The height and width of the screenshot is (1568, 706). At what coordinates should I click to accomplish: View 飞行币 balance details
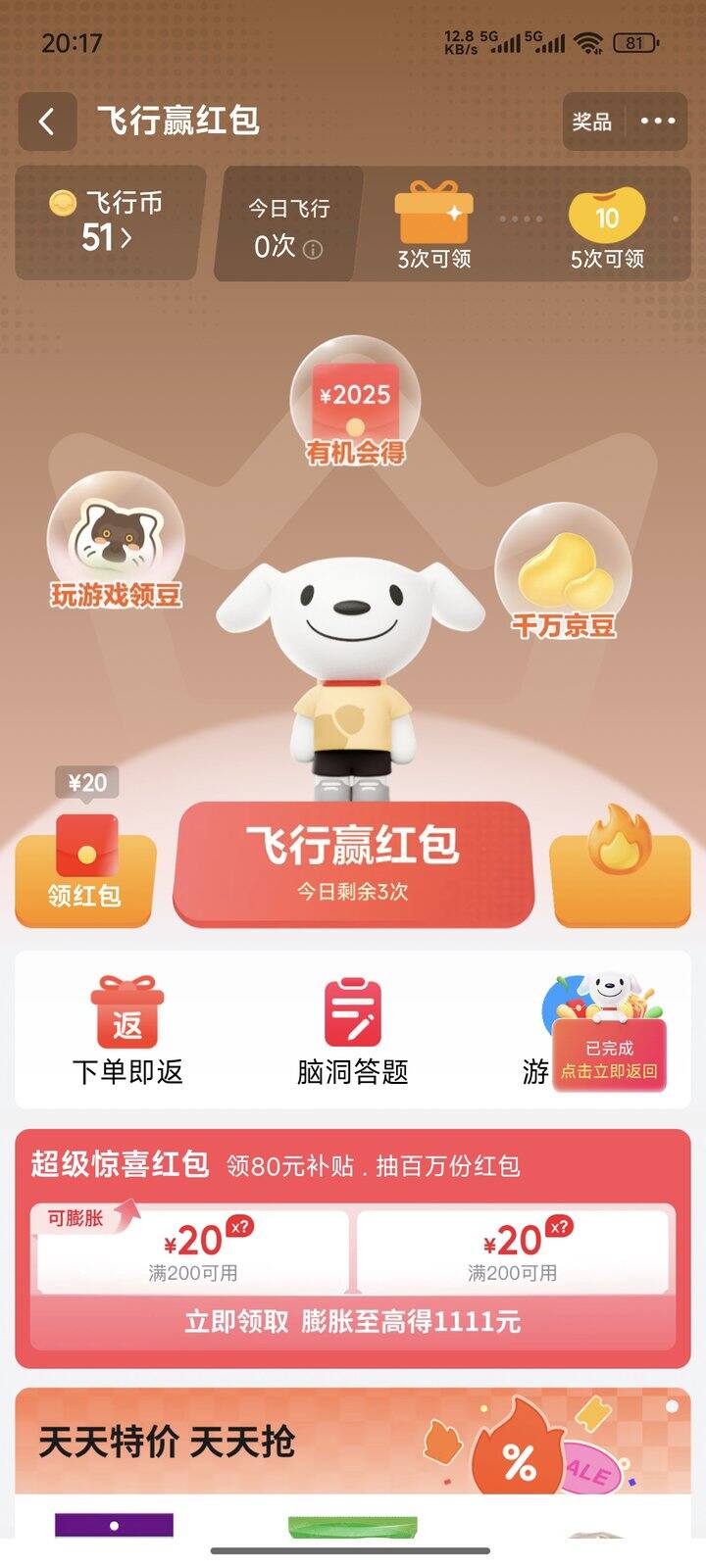107,222
